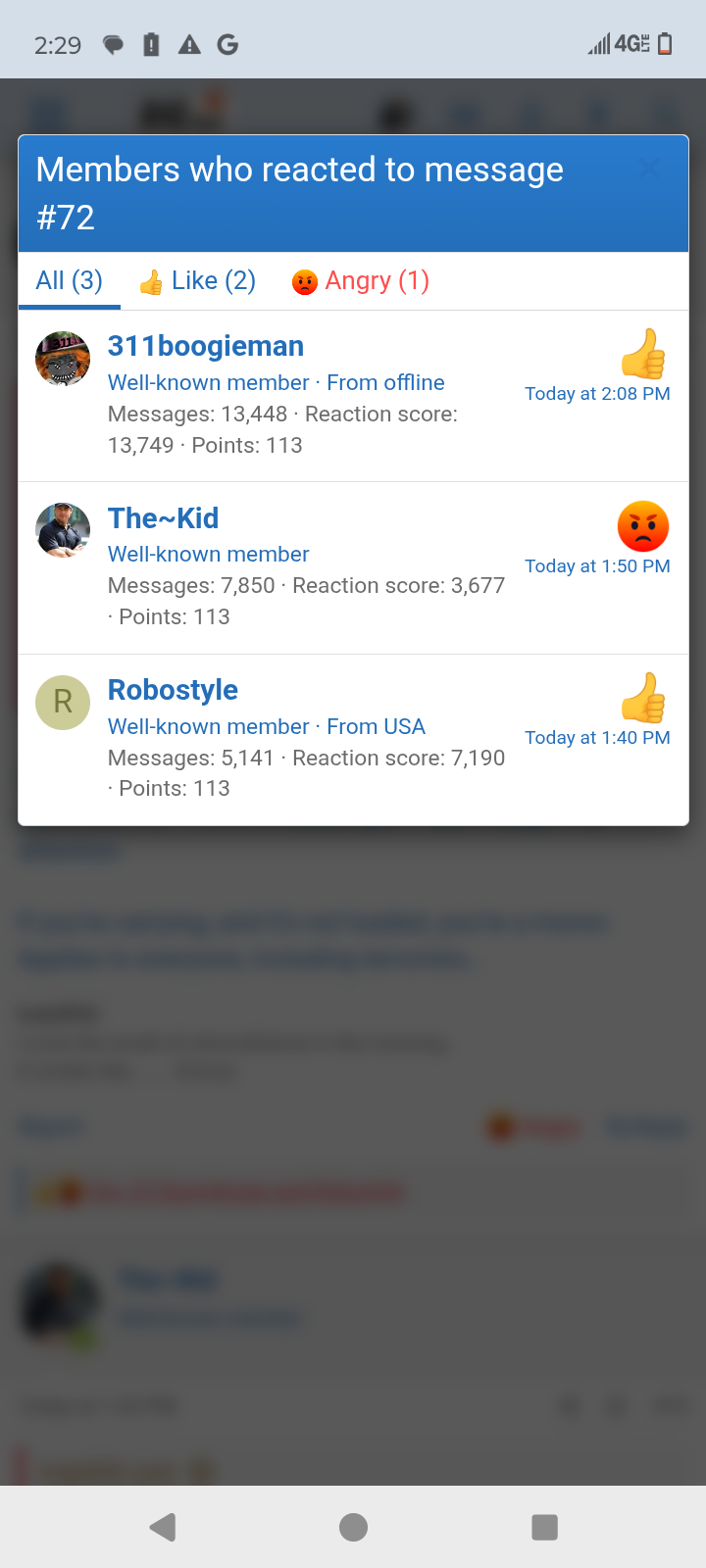Open The~Kid's profile name link
Image resolution: width=706 pixels, height=1568 pixels.
[163, 518]
